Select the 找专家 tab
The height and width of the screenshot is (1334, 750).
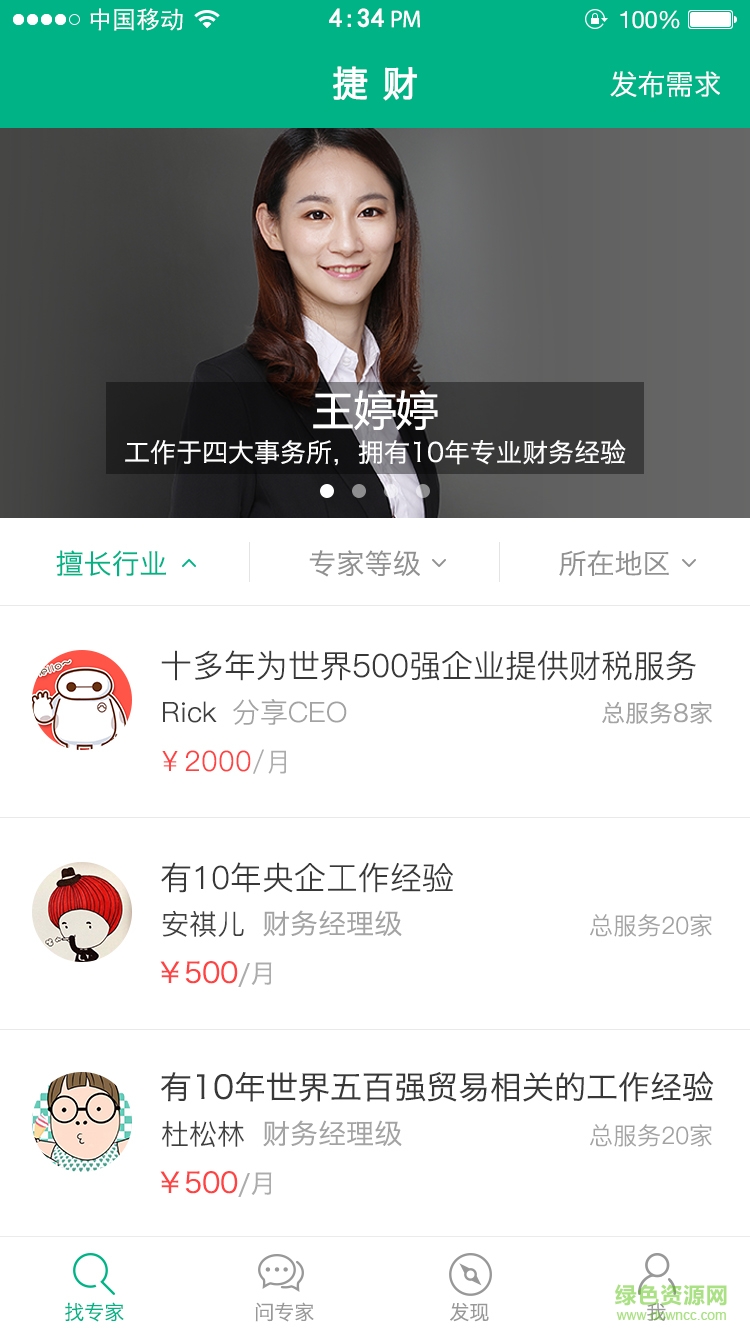click(x=94, y=1287)
